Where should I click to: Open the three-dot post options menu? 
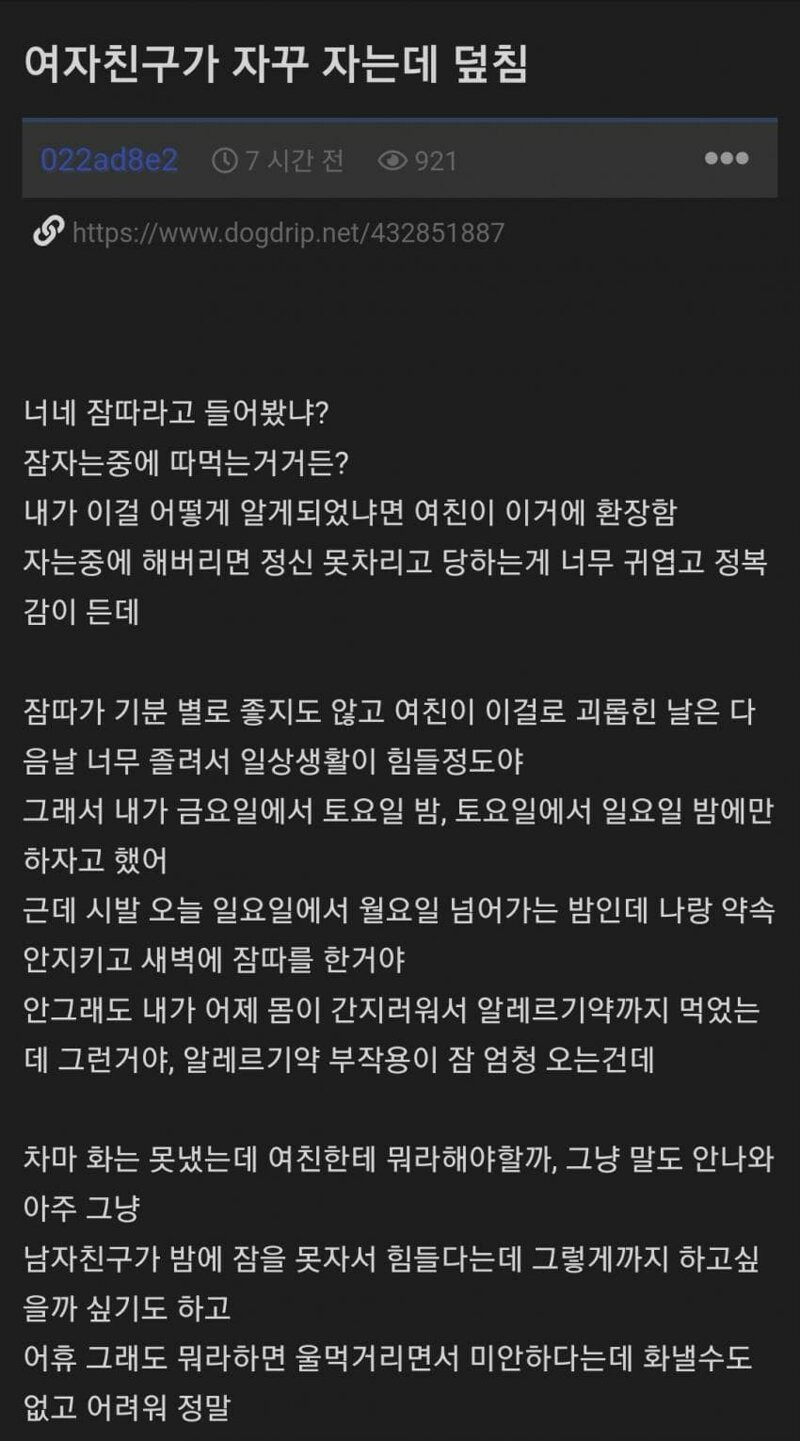click(726, 159)
